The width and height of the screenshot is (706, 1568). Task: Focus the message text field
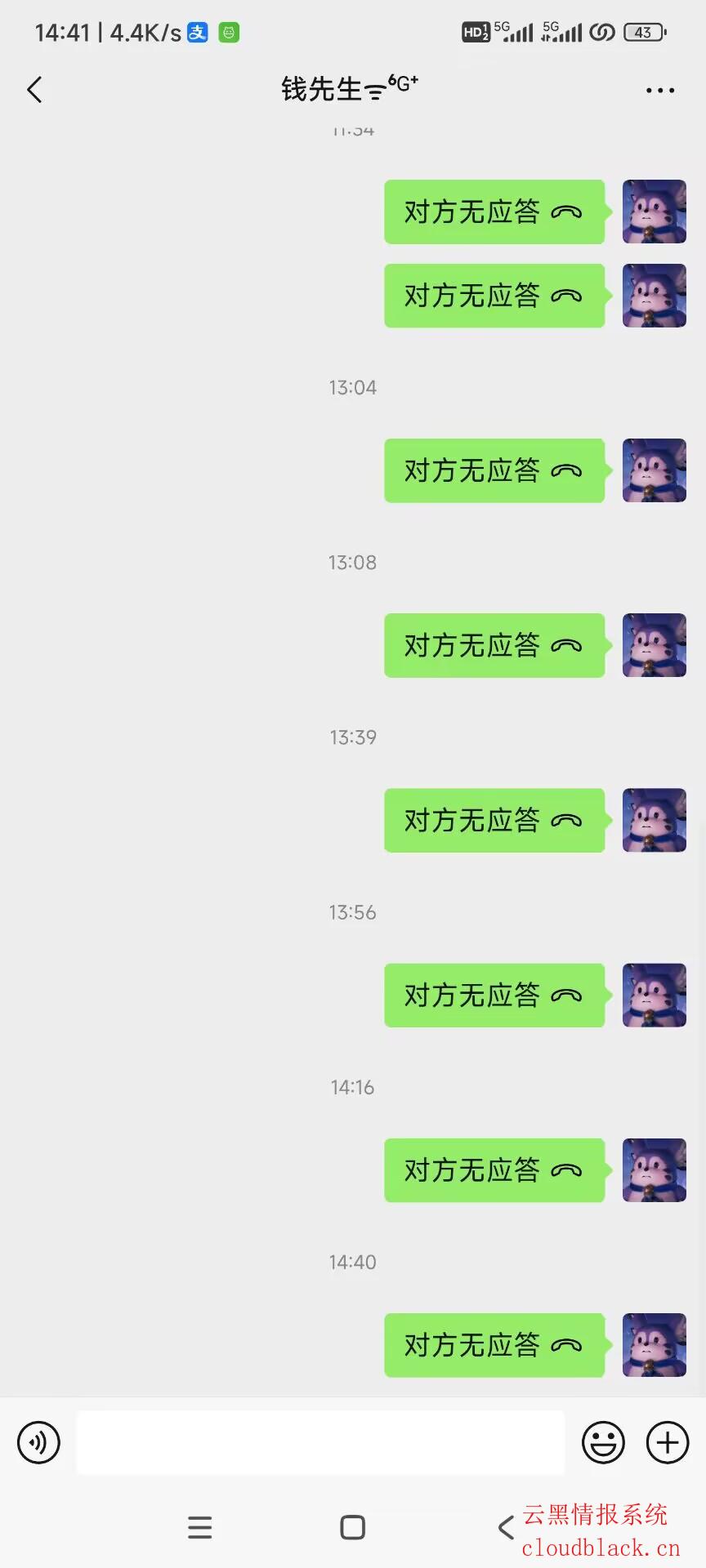(320, 1442)
